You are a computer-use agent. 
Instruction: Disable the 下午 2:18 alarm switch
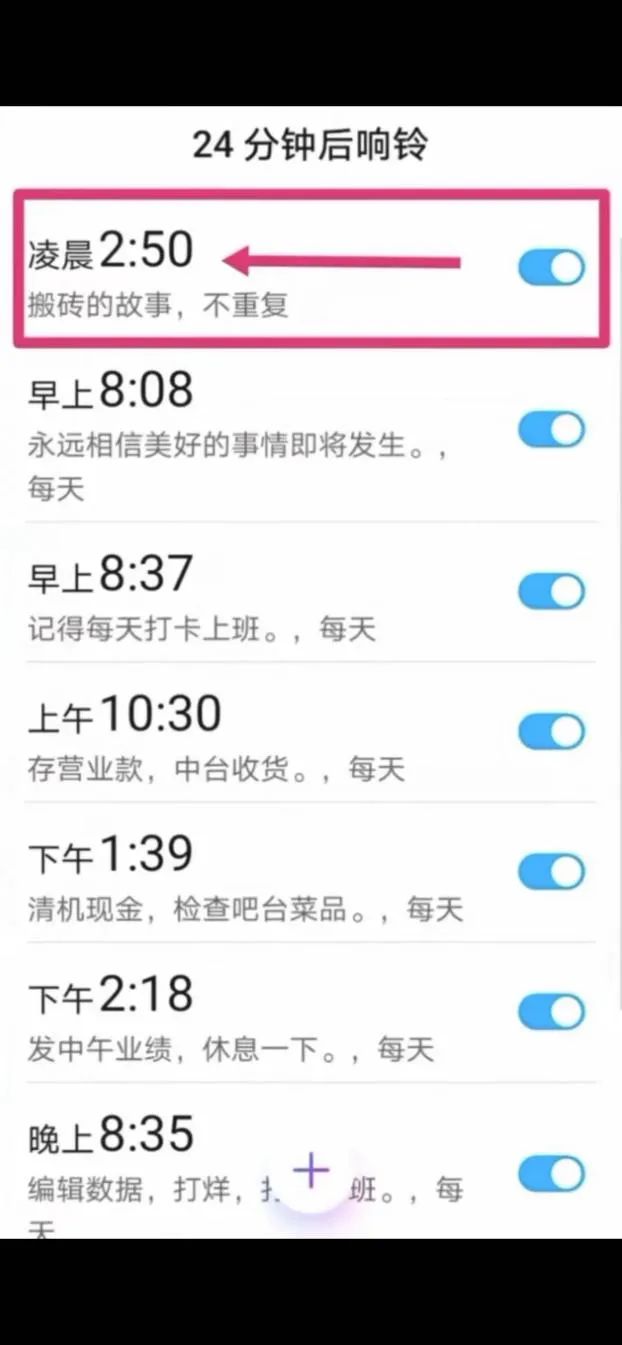click(551, 1012)
